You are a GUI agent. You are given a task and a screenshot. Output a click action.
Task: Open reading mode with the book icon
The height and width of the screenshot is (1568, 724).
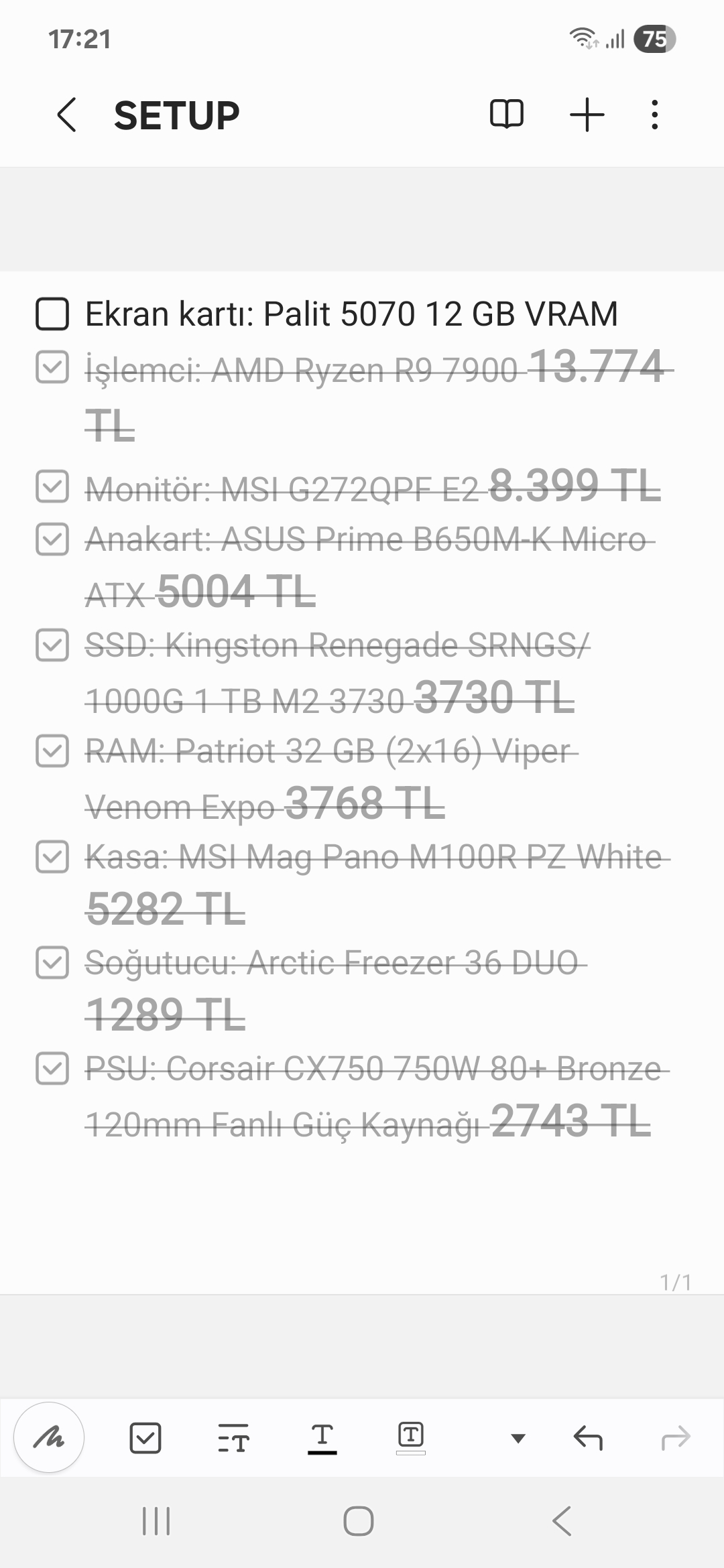click(507, 114)
